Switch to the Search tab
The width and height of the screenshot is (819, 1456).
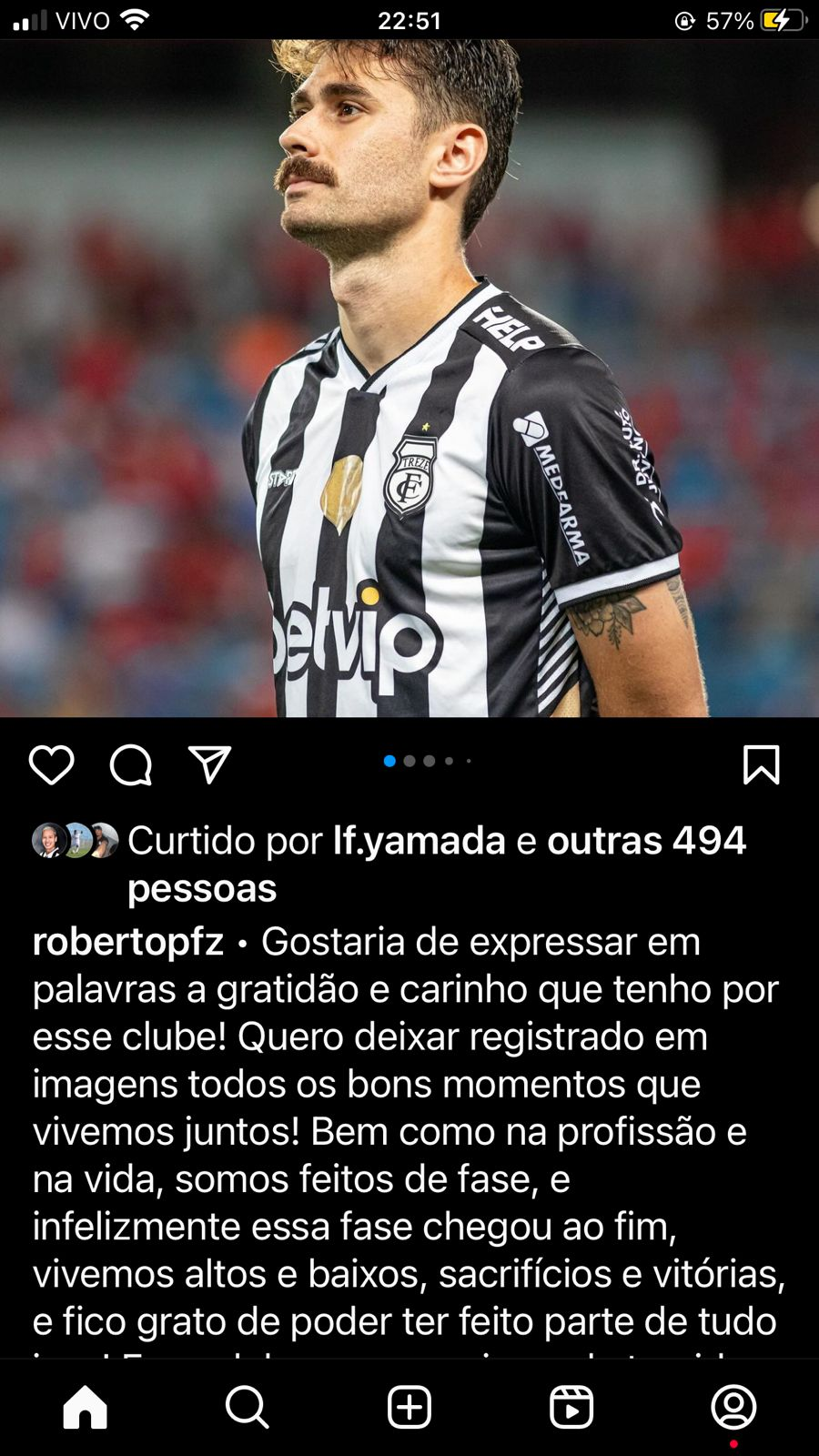(x=247, y=1408)
